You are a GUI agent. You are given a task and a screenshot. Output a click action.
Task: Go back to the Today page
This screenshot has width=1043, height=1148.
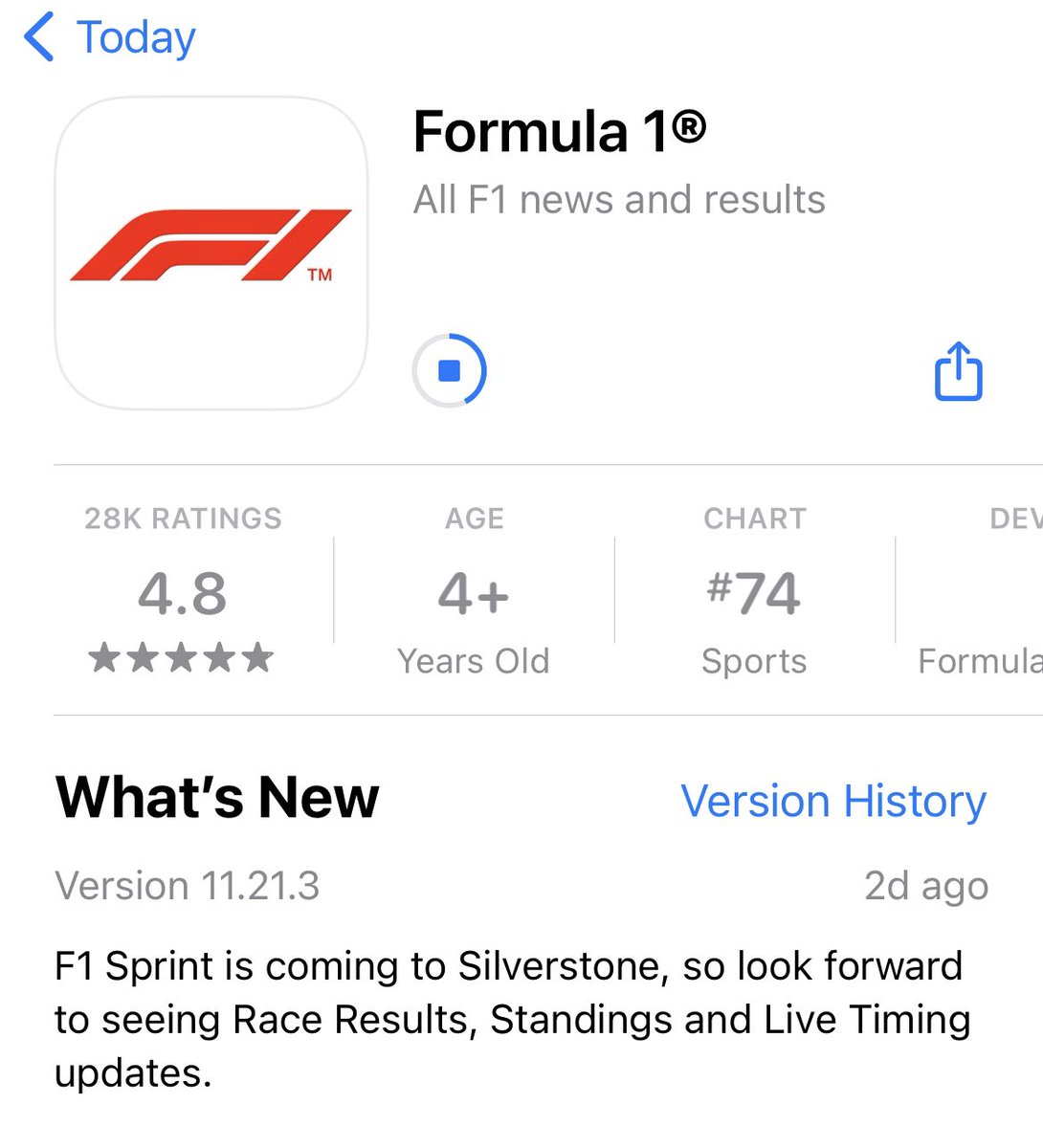point(109,38)
